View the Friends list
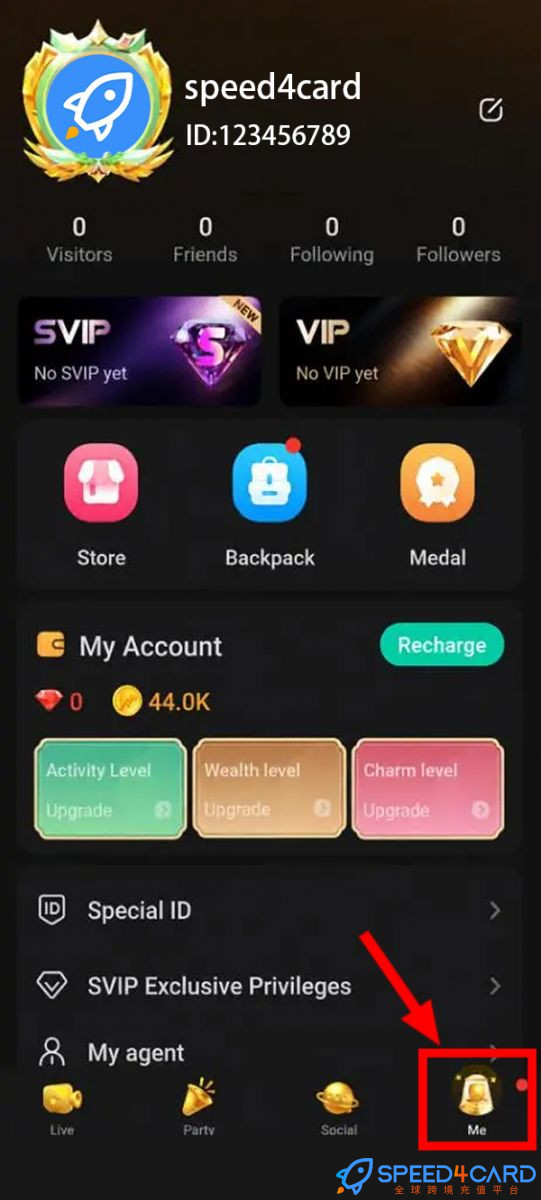 (x=205, y=241)
